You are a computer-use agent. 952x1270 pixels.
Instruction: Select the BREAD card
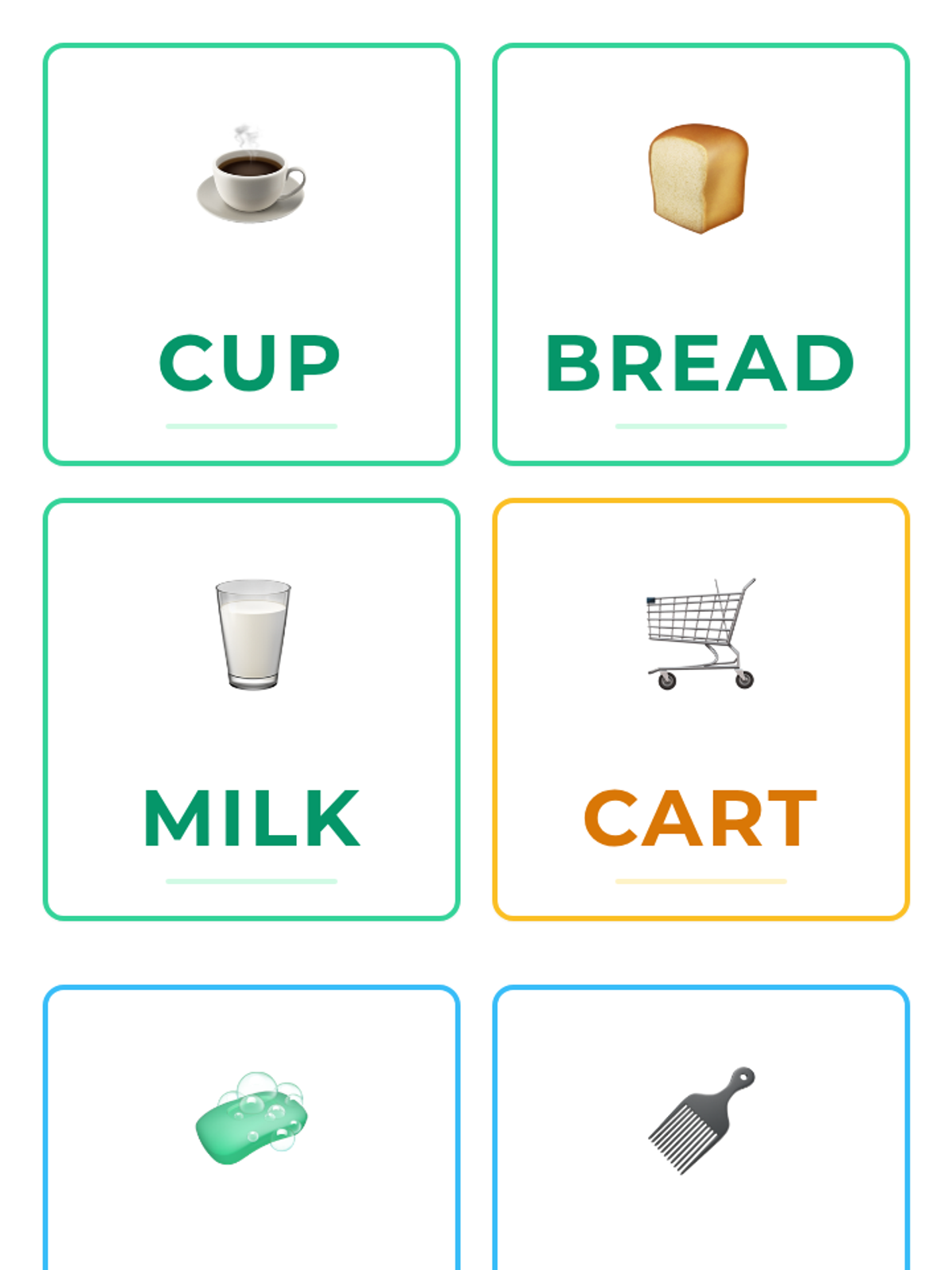(x=701, y=254)
